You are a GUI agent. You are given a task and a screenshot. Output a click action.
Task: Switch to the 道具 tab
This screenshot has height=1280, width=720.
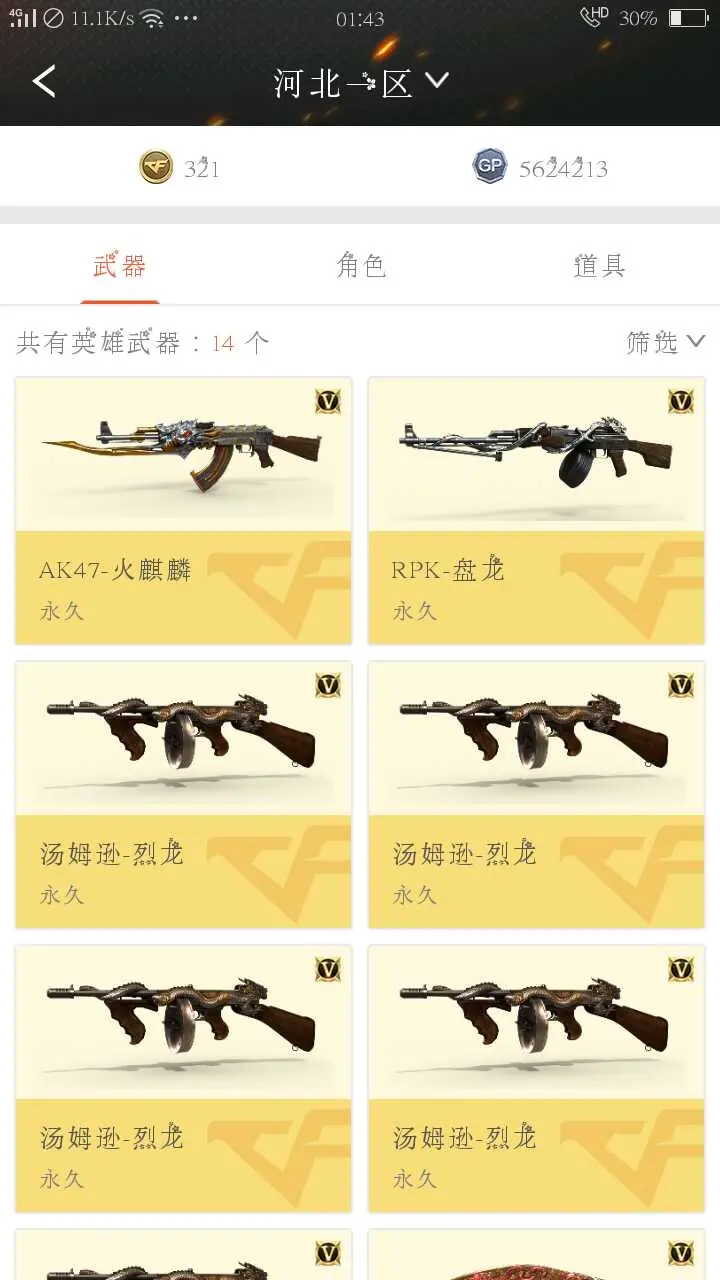pos(599,266)
